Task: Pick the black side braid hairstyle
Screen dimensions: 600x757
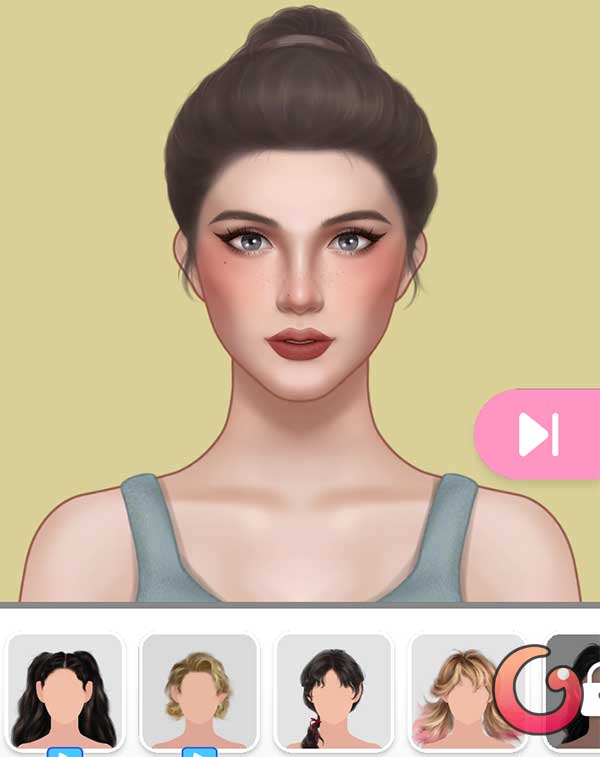Action: (x=333, y=692)
